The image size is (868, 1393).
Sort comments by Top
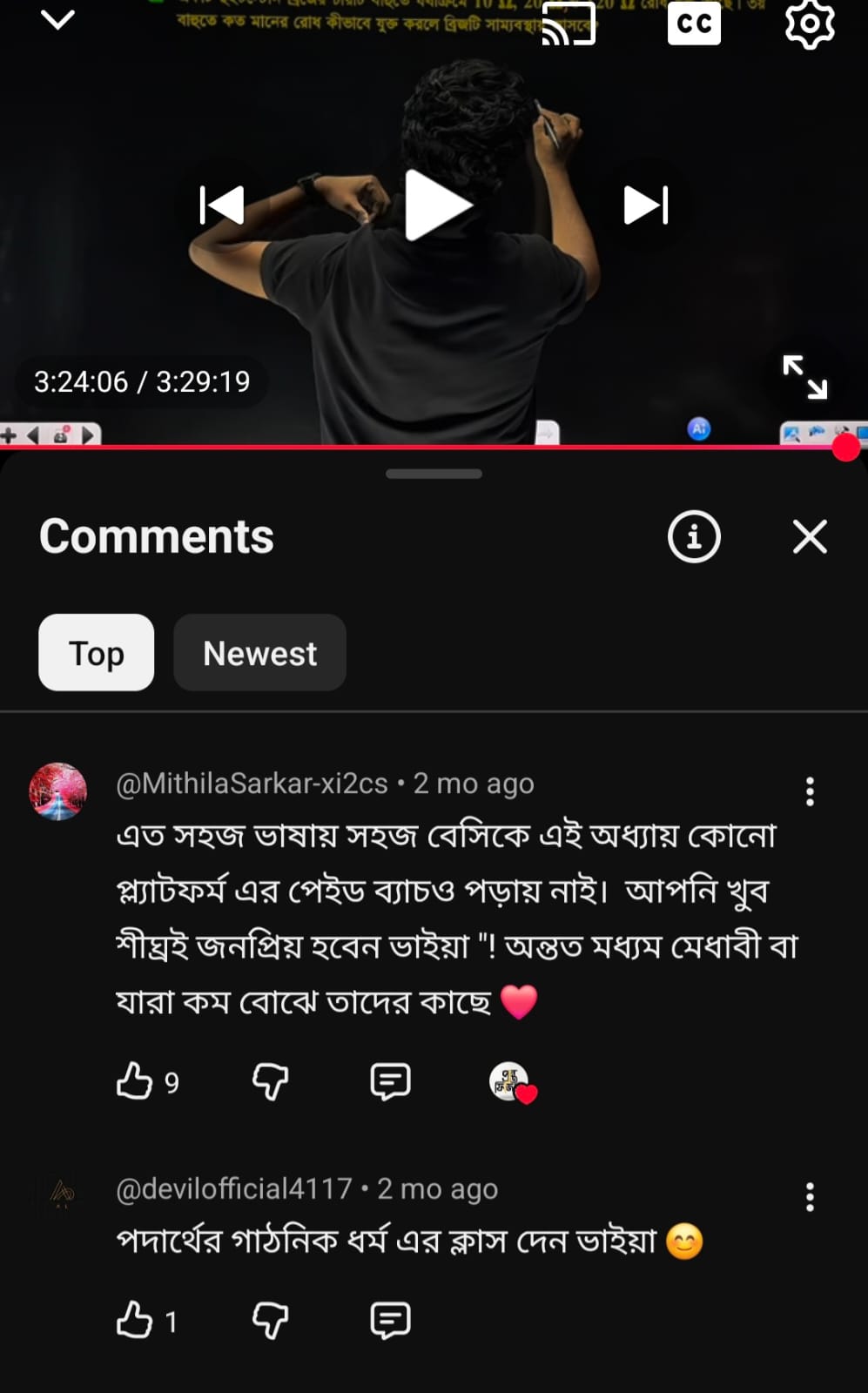(x=97, y=653)
